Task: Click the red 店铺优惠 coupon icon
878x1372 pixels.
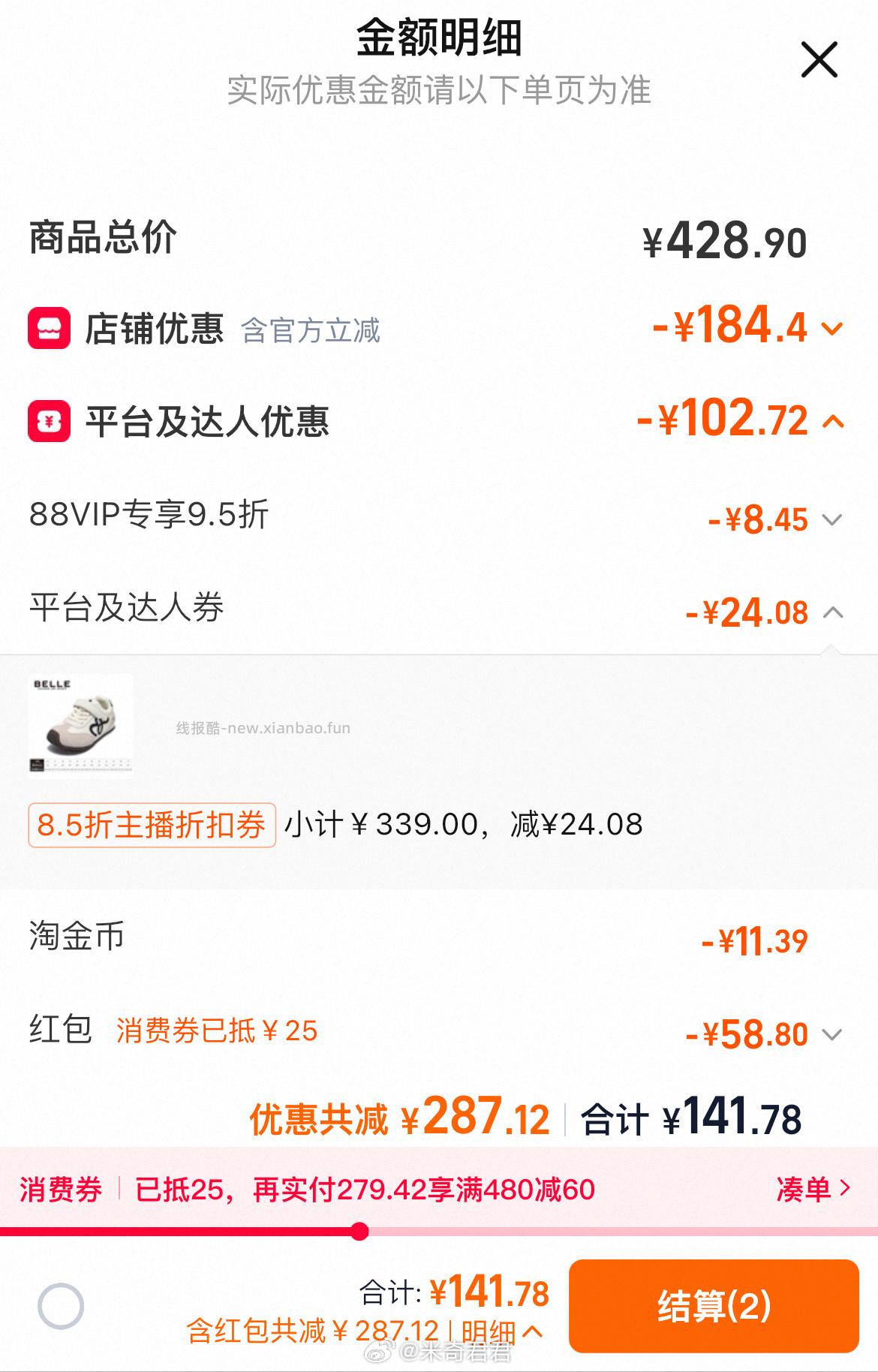Action: click(50, 329)
